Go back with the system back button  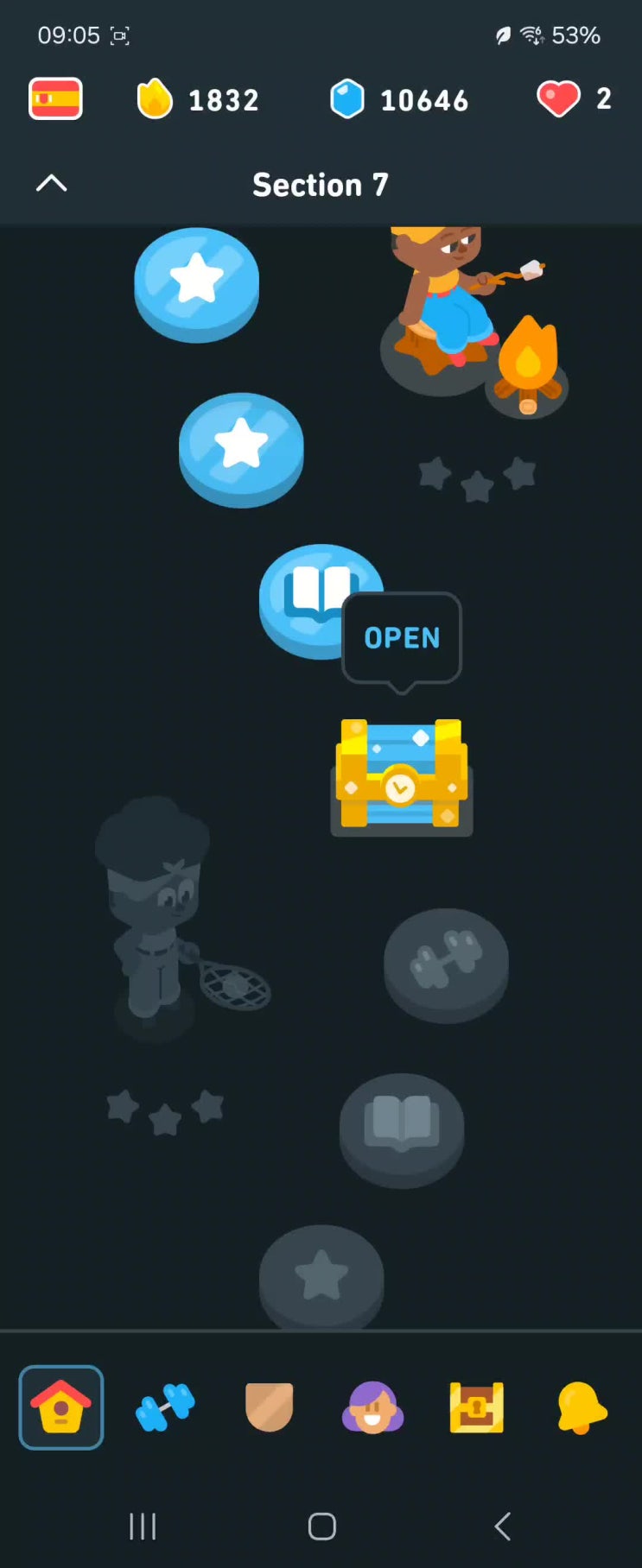[x=502, y=1526]
